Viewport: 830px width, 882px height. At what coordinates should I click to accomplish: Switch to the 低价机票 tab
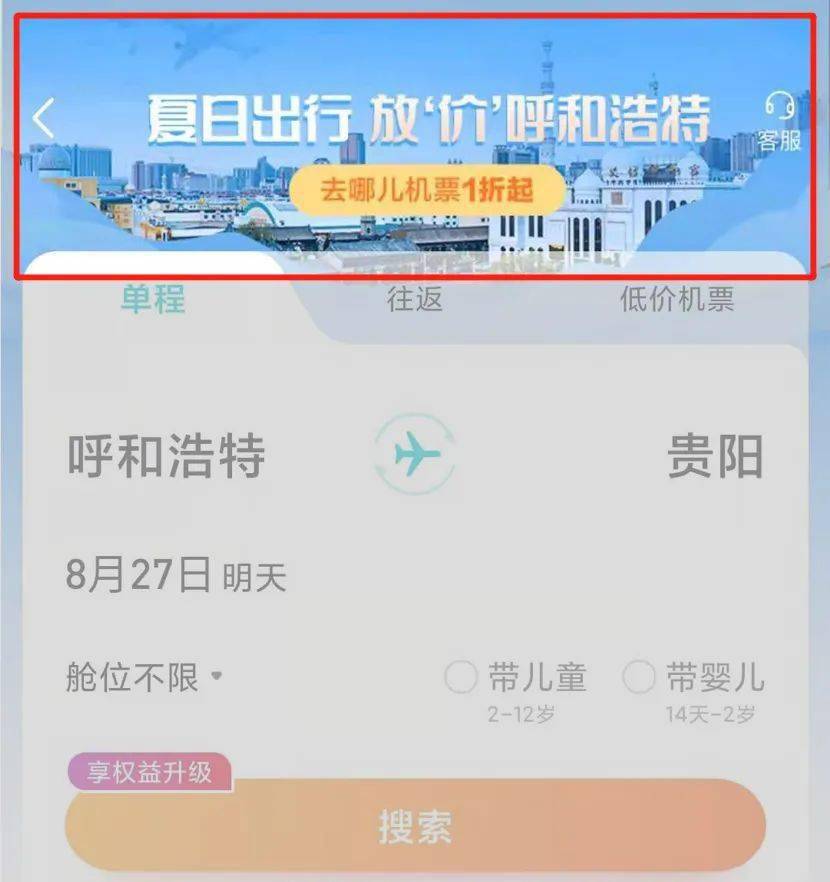click(677, 298)
